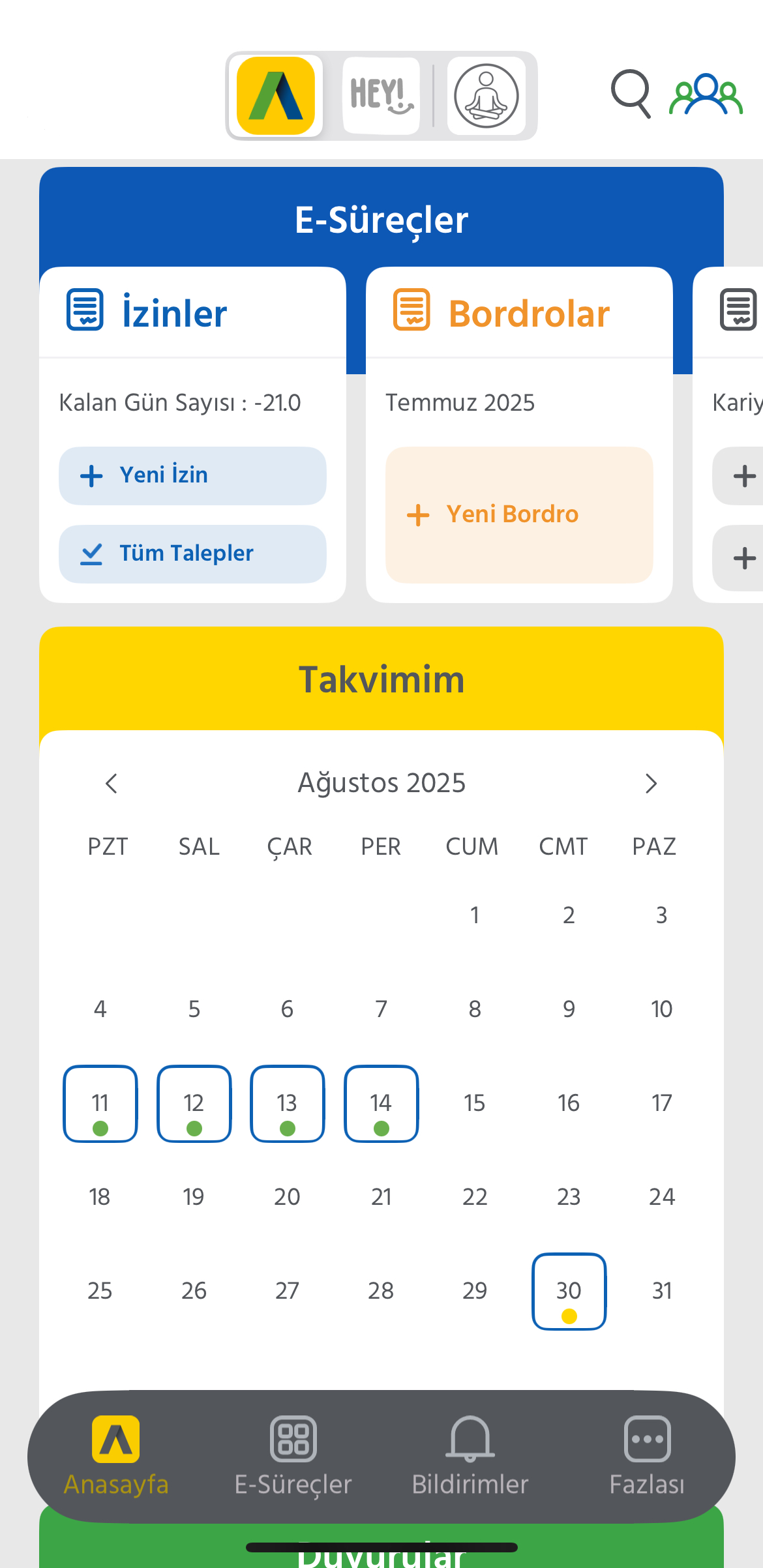The image size is (763, 1568).
Task: Advance calendar using right chevron
Action: tap(650, 784)
